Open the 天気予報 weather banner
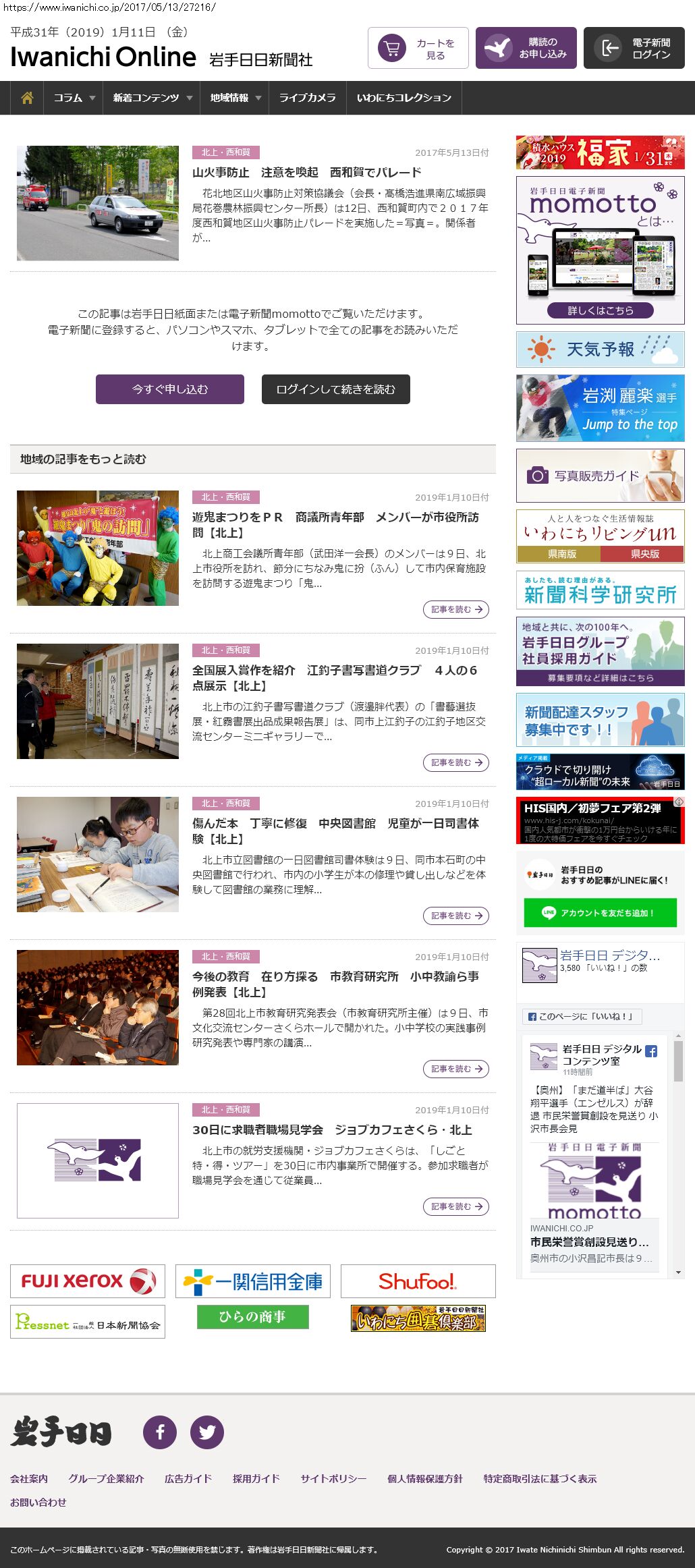 (x=601, y=349)
